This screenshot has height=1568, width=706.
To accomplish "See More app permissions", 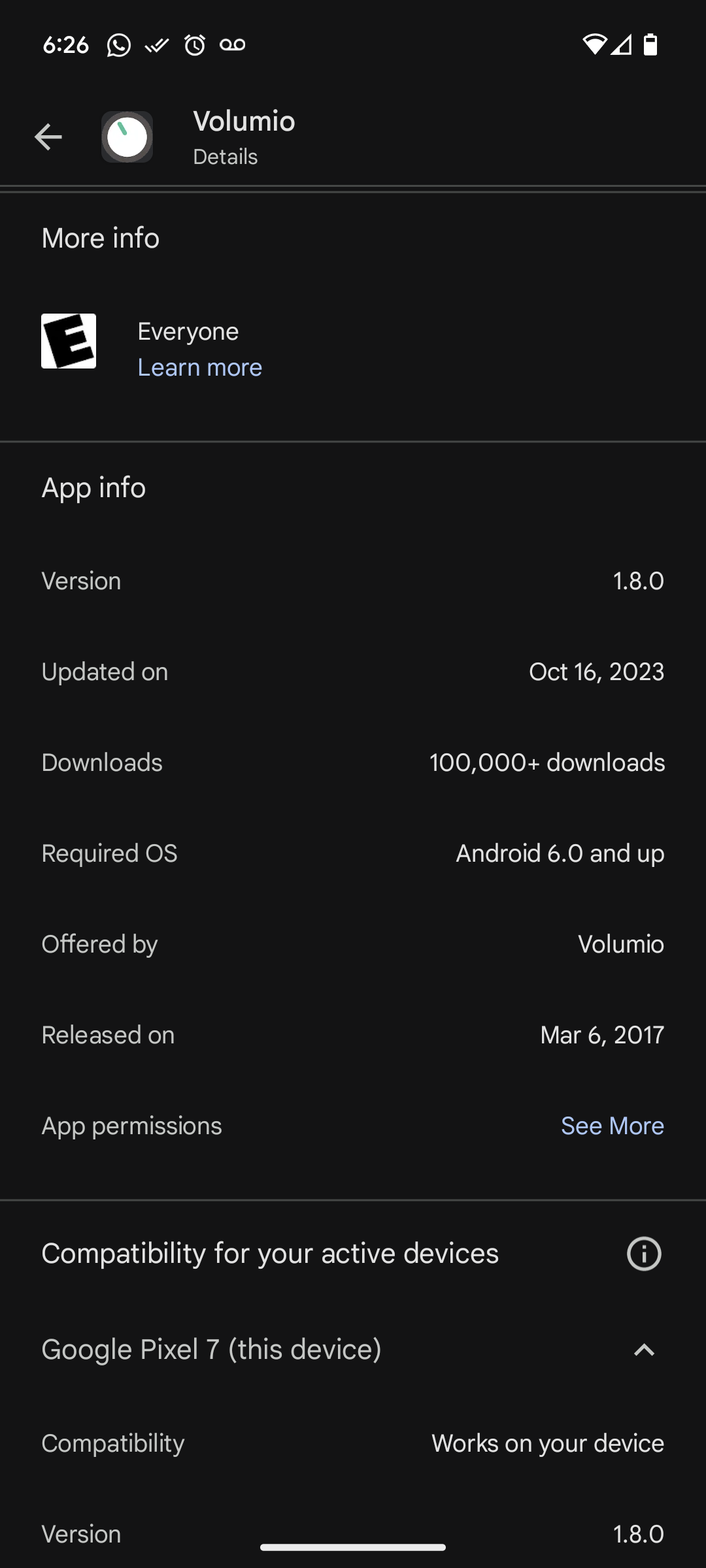I will tap(613, 1126).
